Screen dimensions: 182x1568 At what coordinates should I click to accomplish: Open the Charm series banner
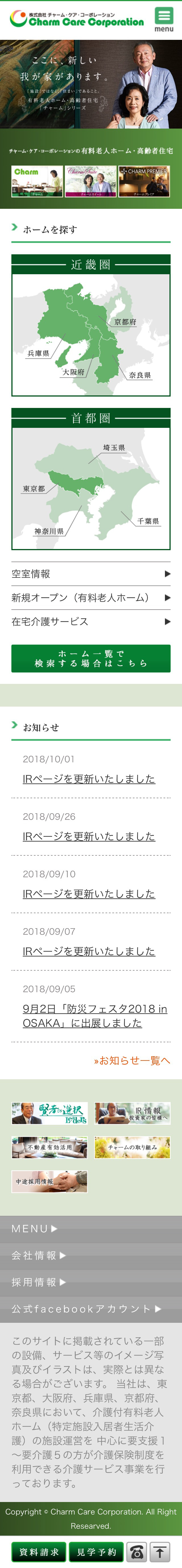coord(37,181)
